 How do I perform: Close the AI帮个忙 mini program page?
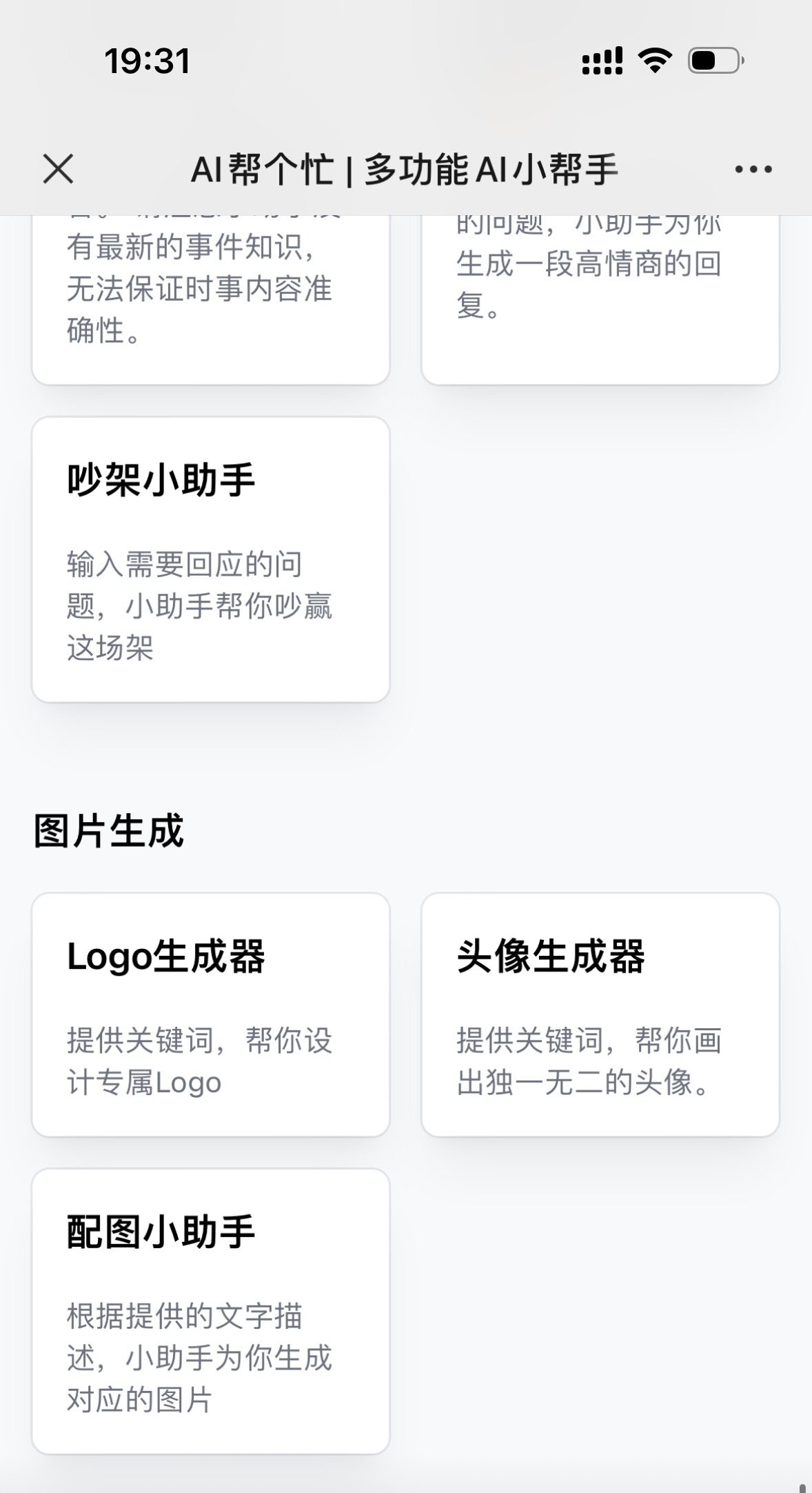point(58,169)
